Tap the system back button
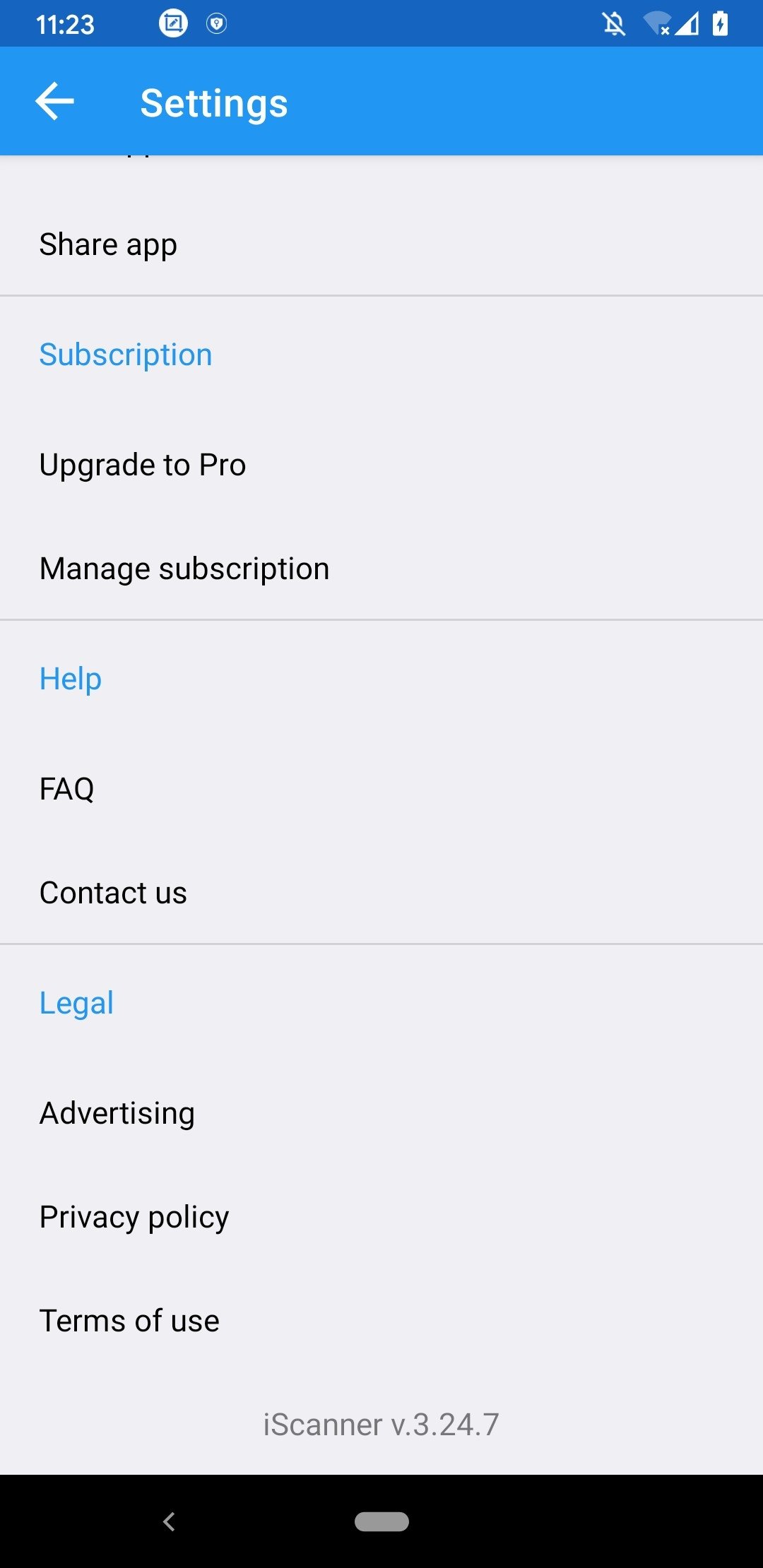Viewport: 763px width, 1568px height. click(x=169, y=1521)
